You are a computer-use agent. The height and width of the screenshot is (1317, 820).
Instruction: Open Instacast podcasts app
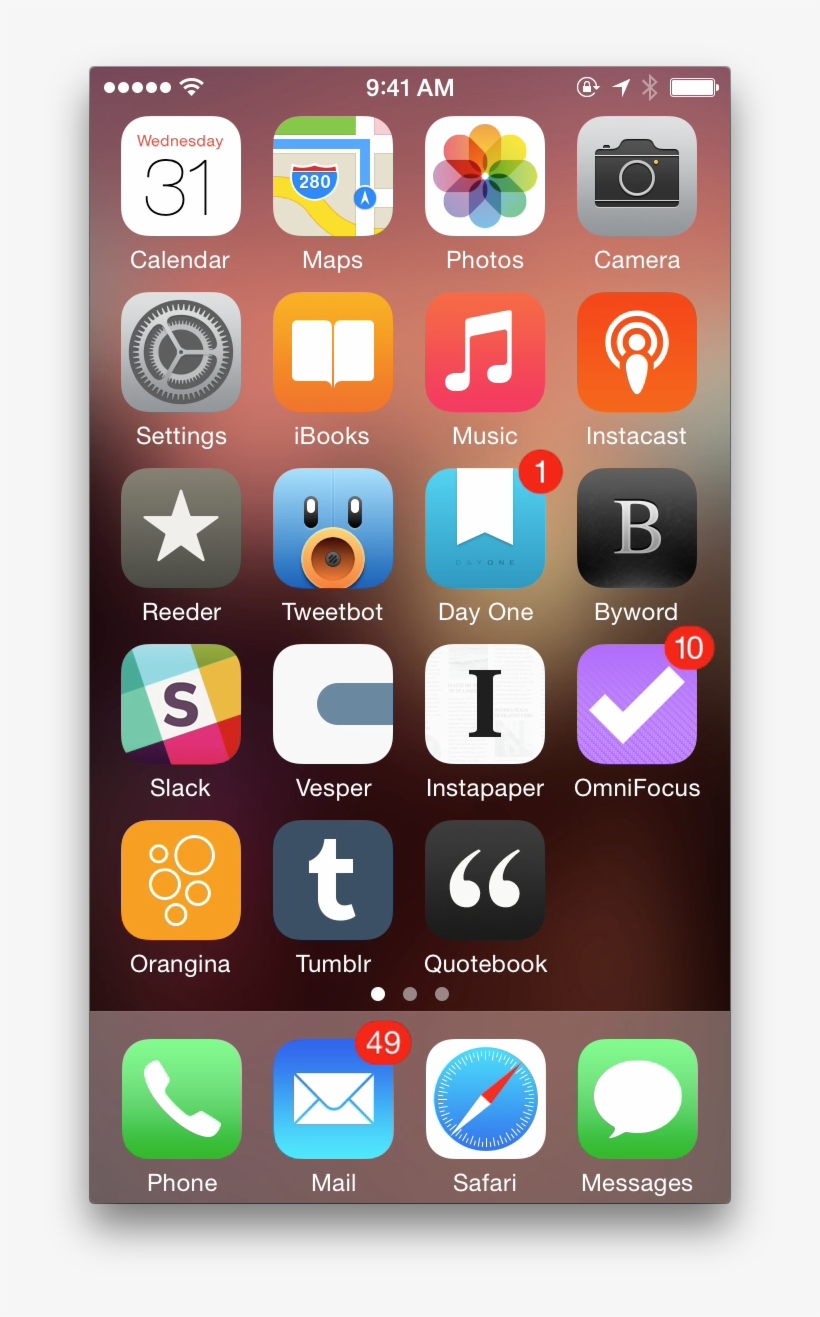(x=637, y=352)
